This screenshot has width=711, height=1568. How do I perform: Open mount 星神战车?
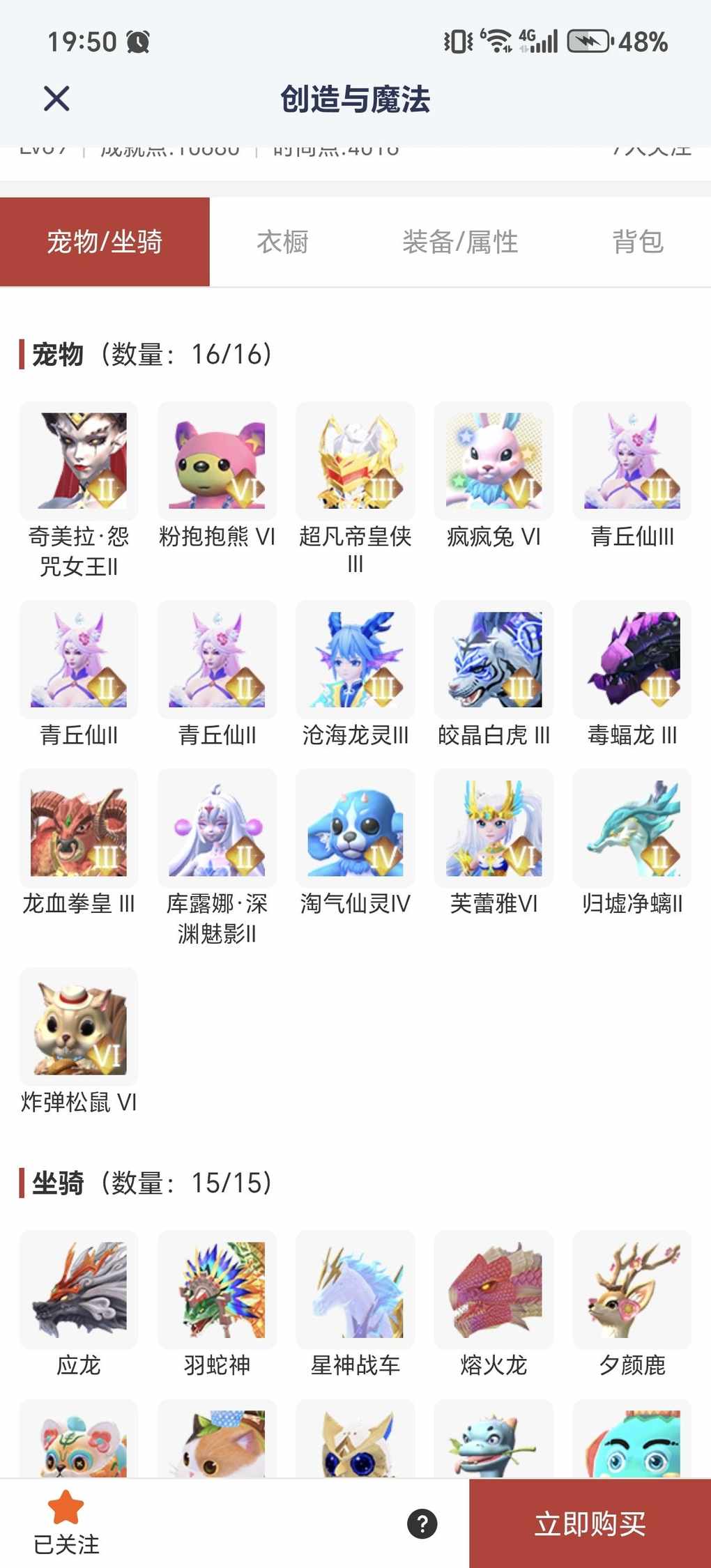(355, 1290)
